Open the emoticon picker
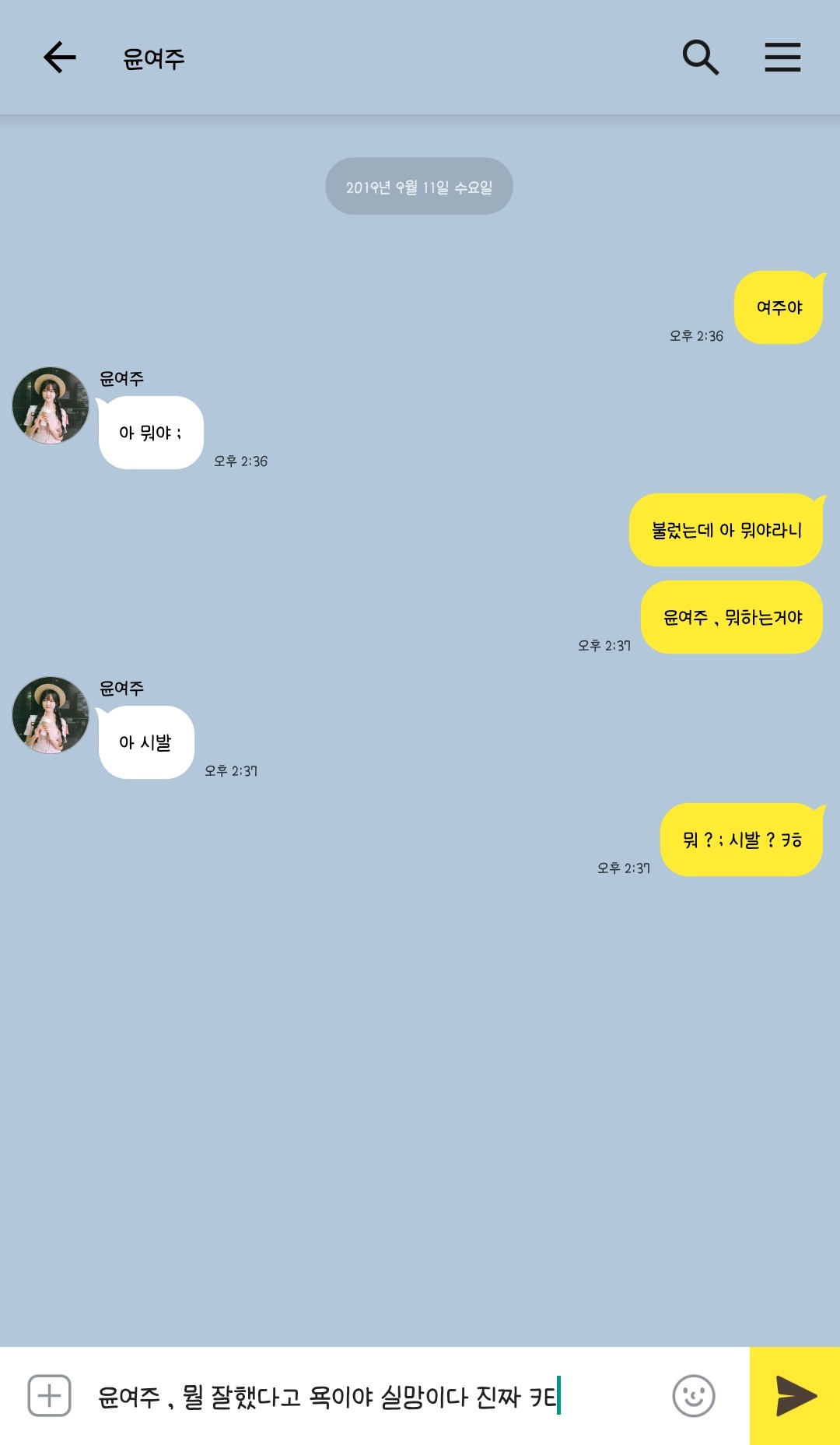This screenshot has height=1445, width=840. (x=693, y=1396)
